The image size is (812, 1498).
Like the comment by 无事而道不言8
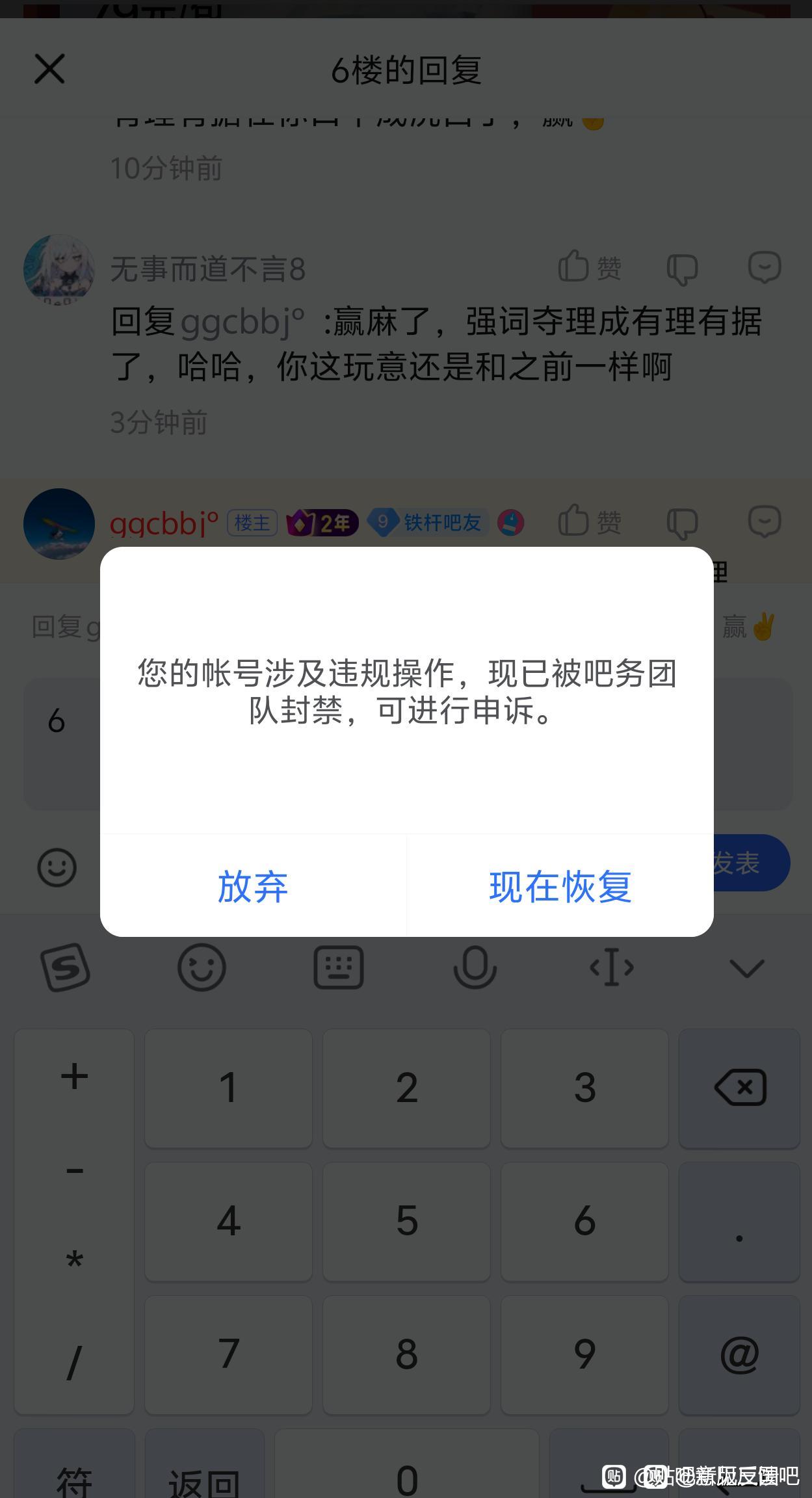pyautogui.click(x=590, y=267)
